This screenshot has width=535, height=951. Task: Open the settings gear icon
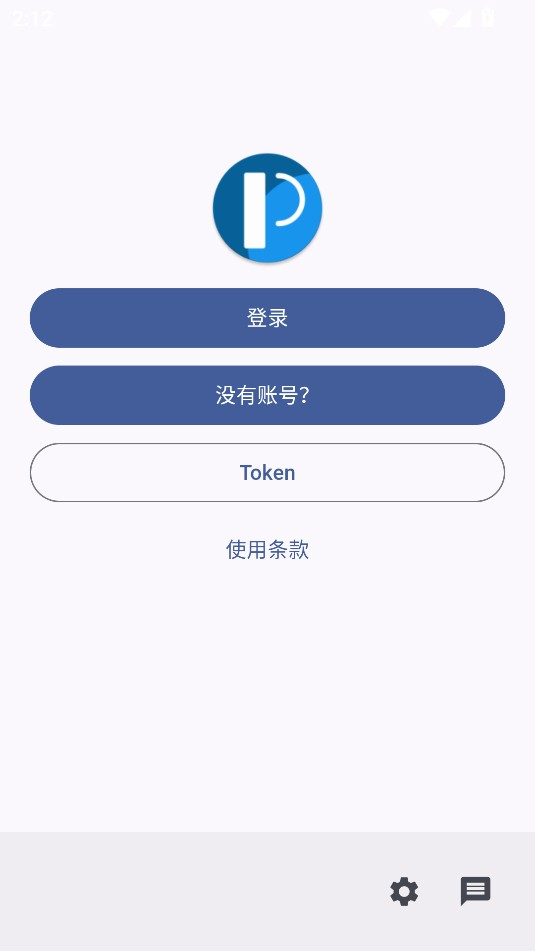(x=404, y=892)
